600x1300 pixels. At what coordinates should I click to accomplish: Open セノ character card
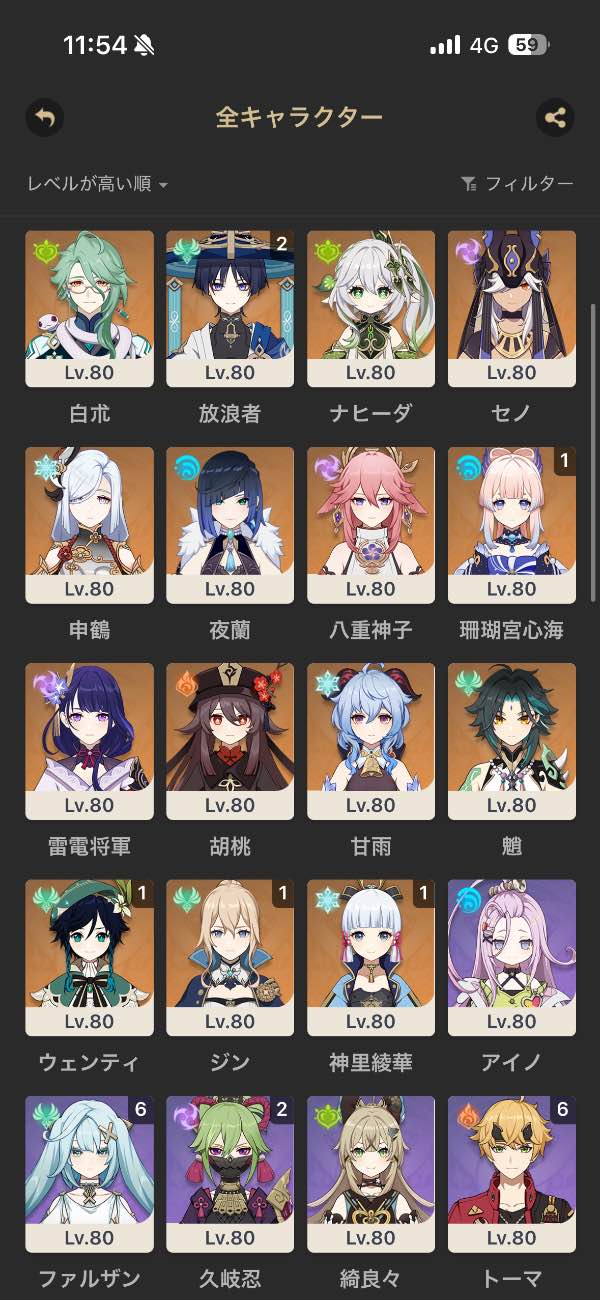tap(512, 308)
